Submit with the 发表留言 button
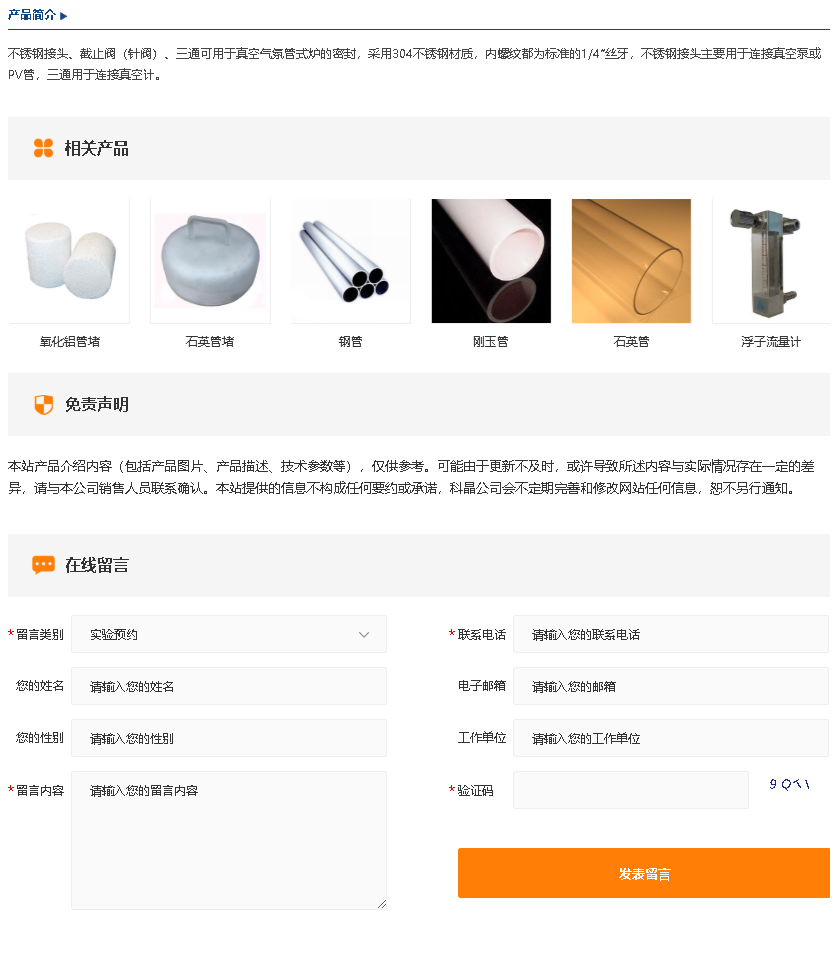Viewport: 840px width, 958px height. (644, 873)
